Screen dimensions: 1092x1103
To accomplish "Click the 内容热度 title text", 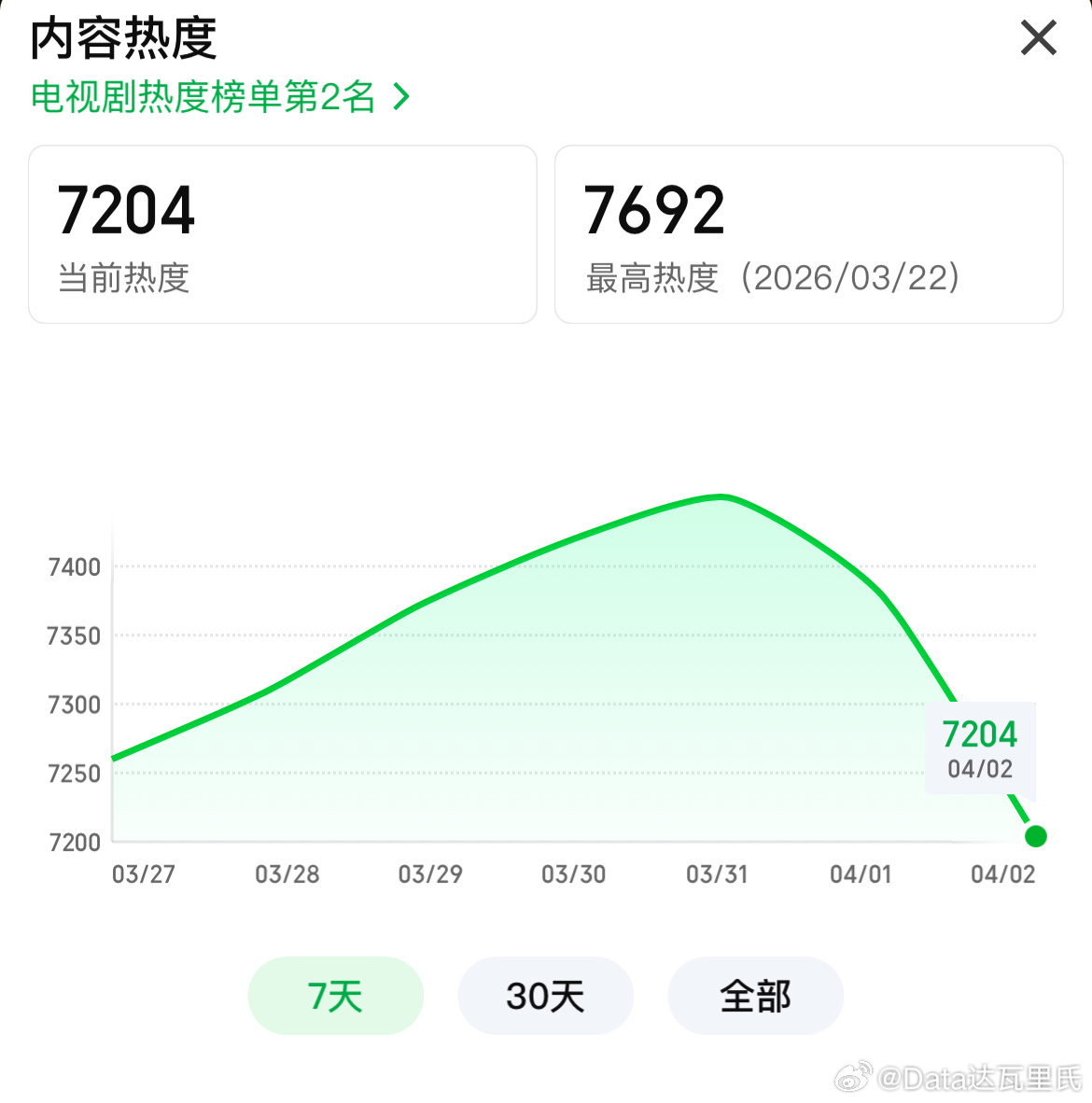I will click(x=122, y=40).
